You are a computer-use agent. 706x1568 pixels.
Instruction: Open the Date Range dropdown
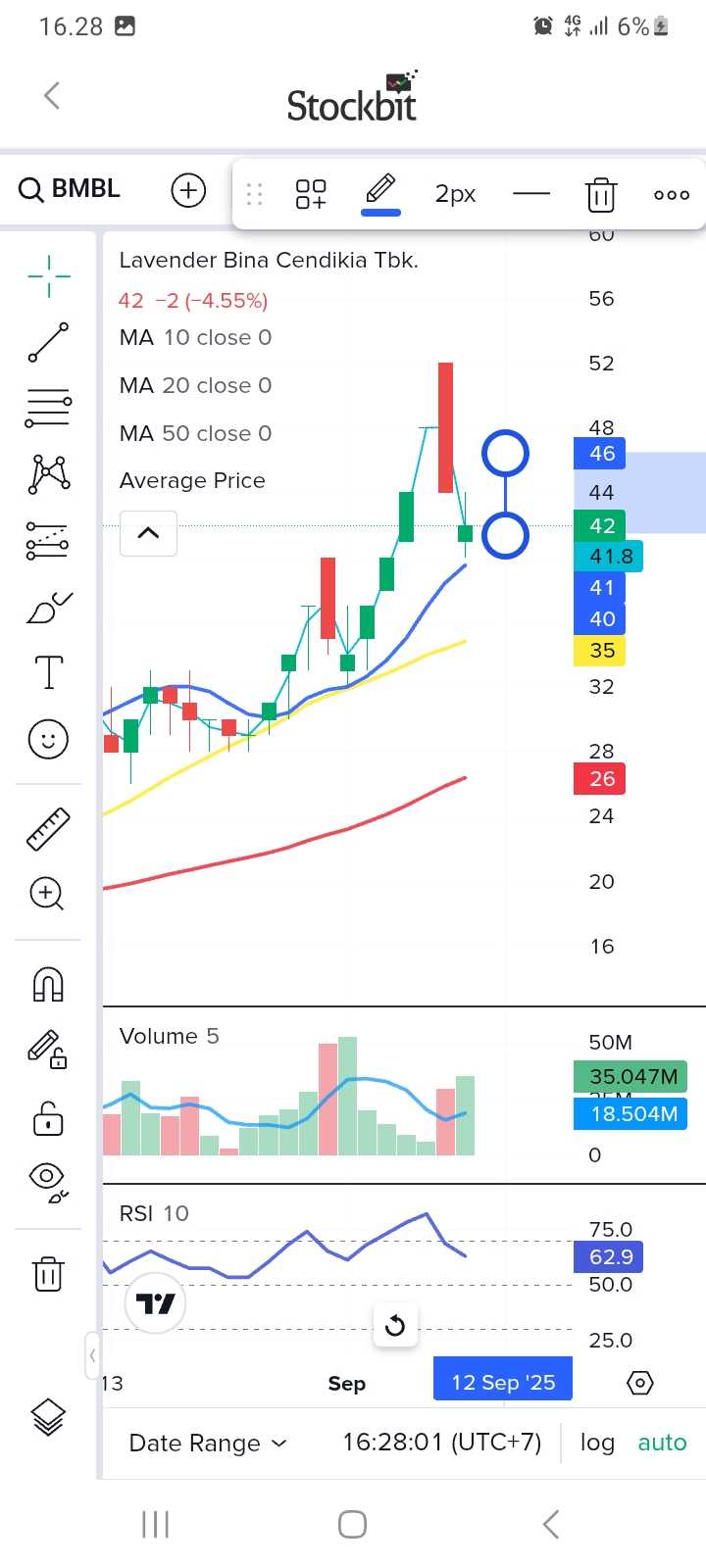point(208,1443)
